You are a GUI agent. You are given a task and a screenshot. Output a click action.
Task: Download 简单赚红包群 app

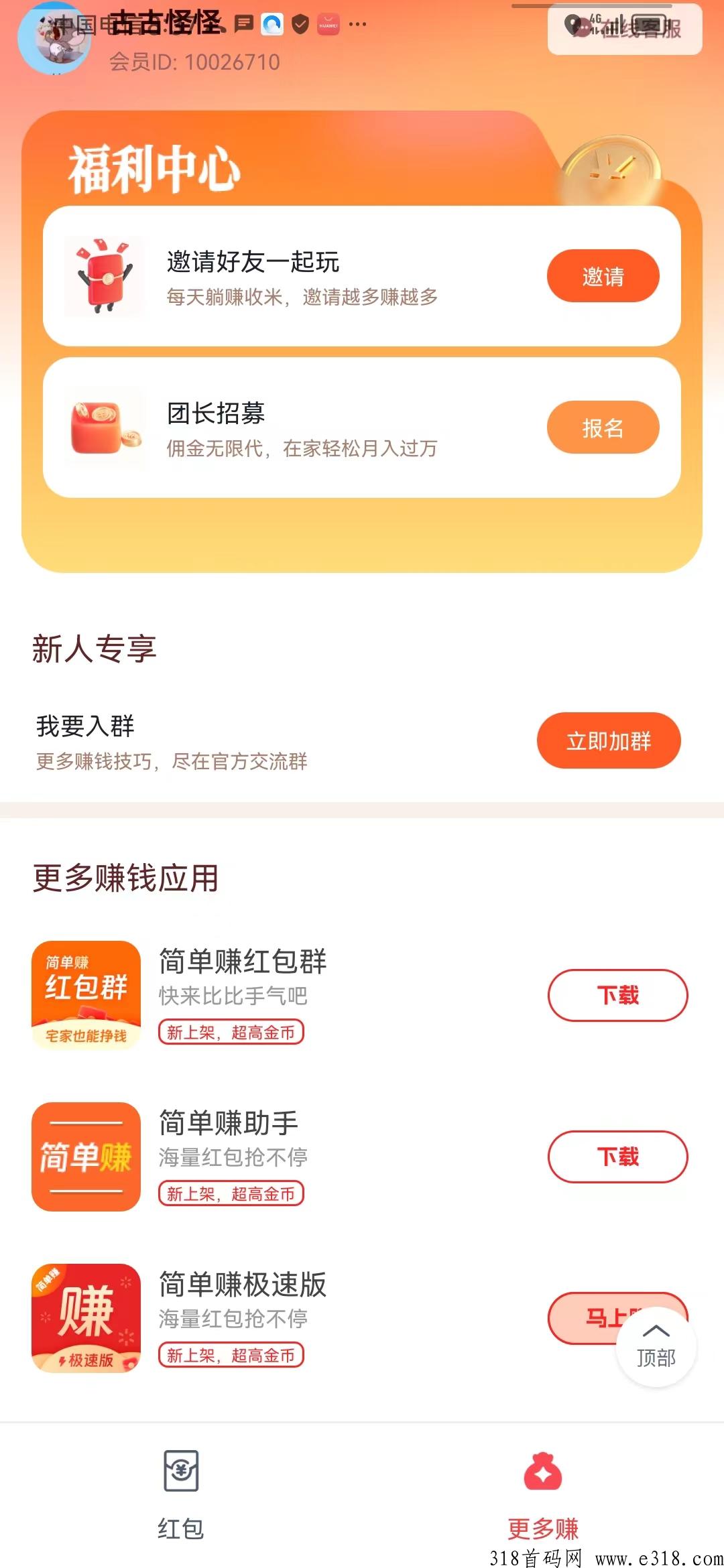click(x=617, y=995)
